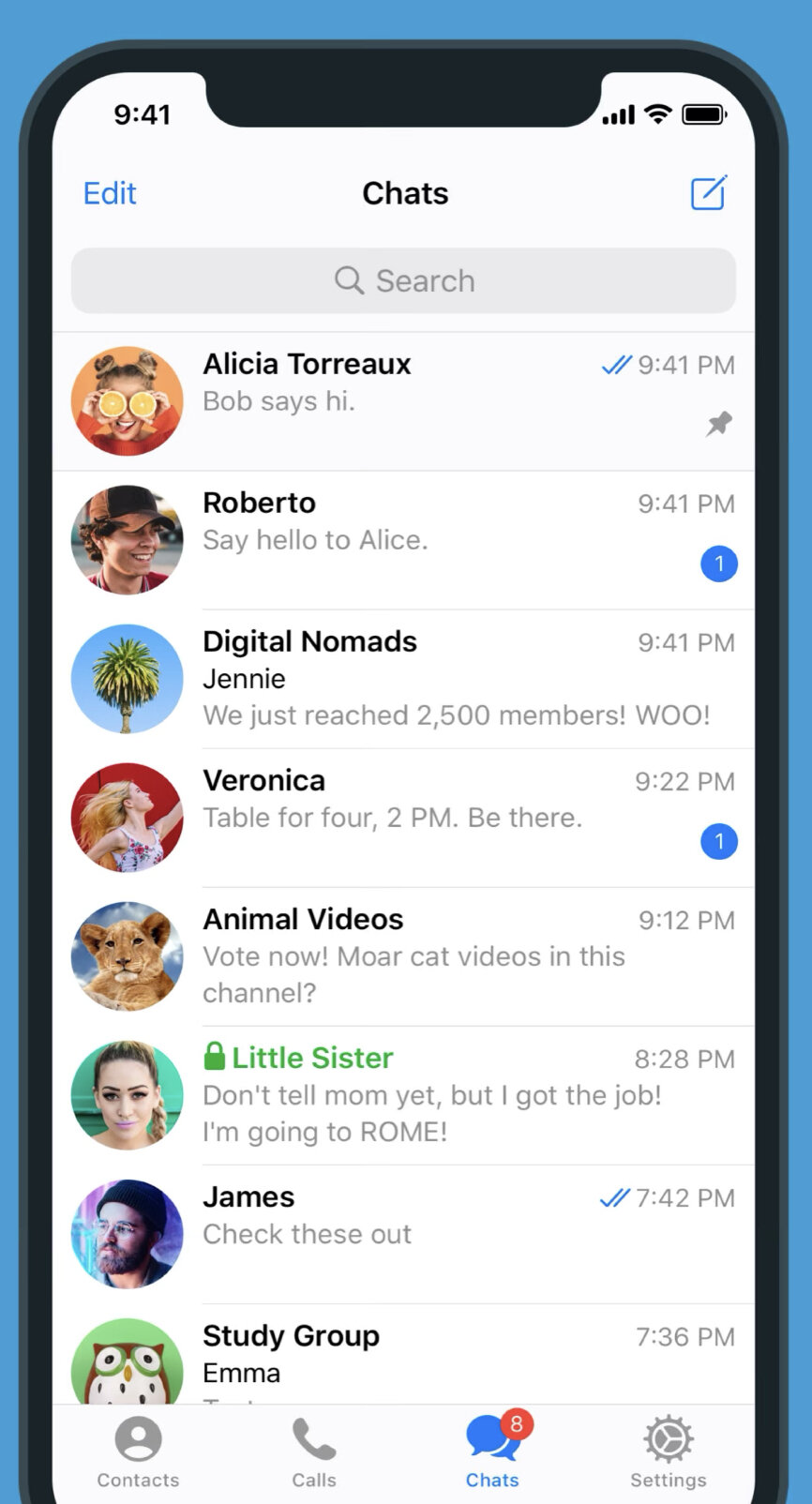
Task: Open the chat with James
Action: pos(403,1234)
